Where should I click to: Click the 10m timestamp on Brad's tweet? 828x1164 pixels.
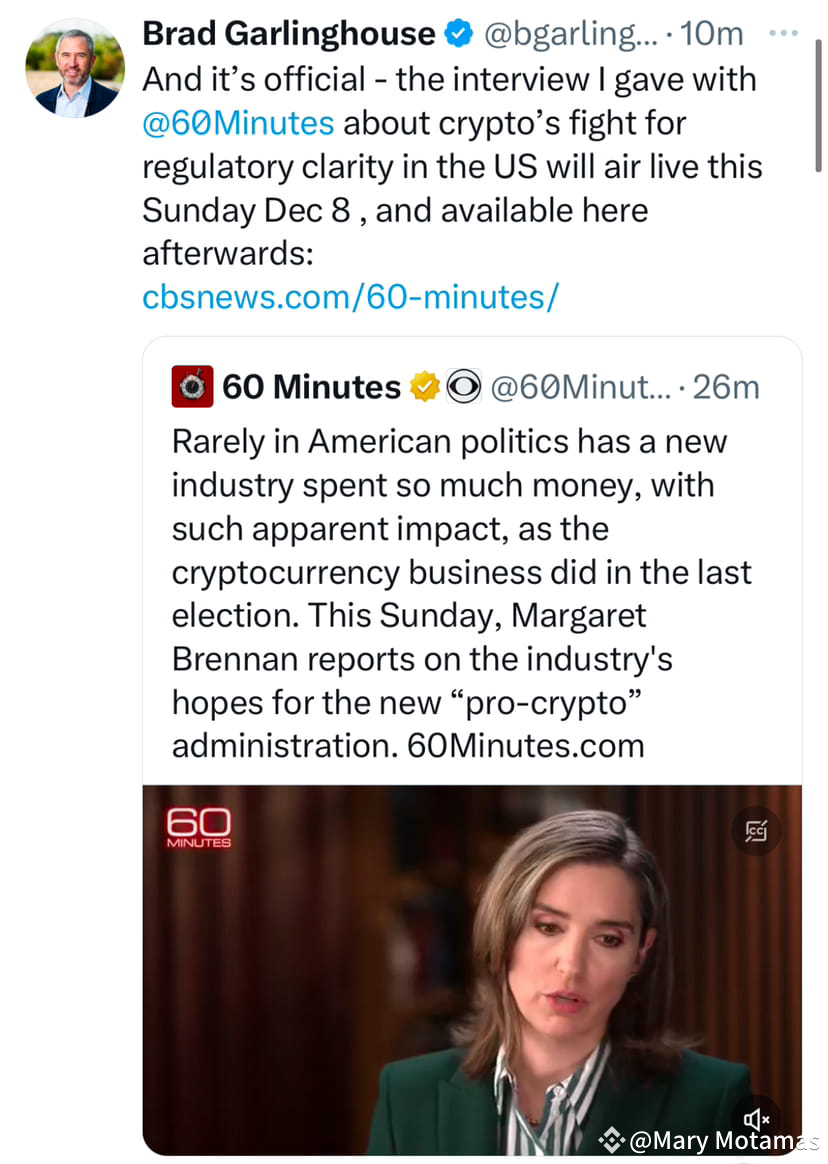[x=711, y=33]
